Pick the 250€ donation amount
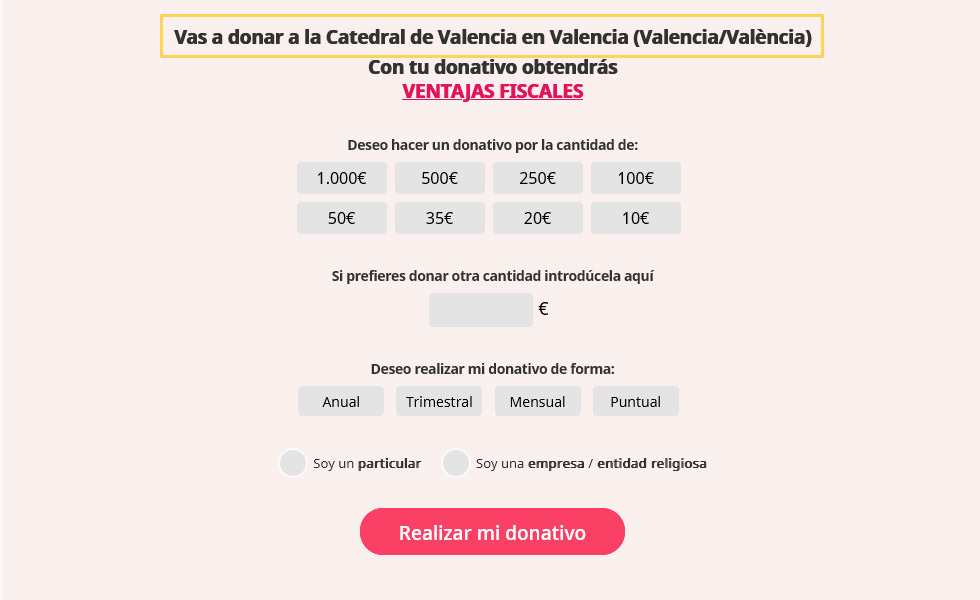The width and height of the screenshot is (980, 600). click(x=537, y=178)
